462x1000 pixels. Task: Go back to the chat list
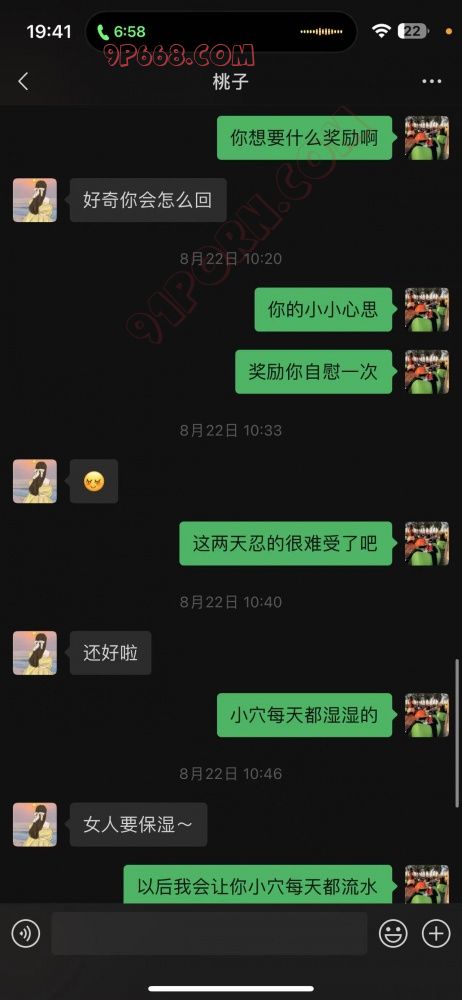[x=24, y=81]
